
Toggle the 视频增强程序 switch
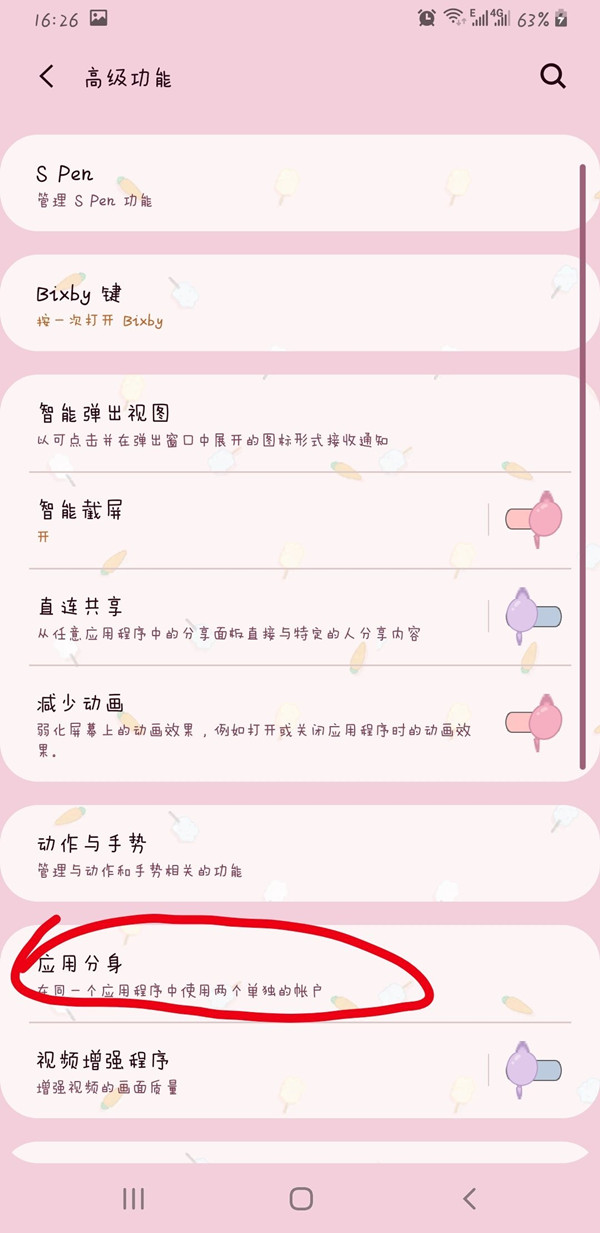click(534, 1071)
